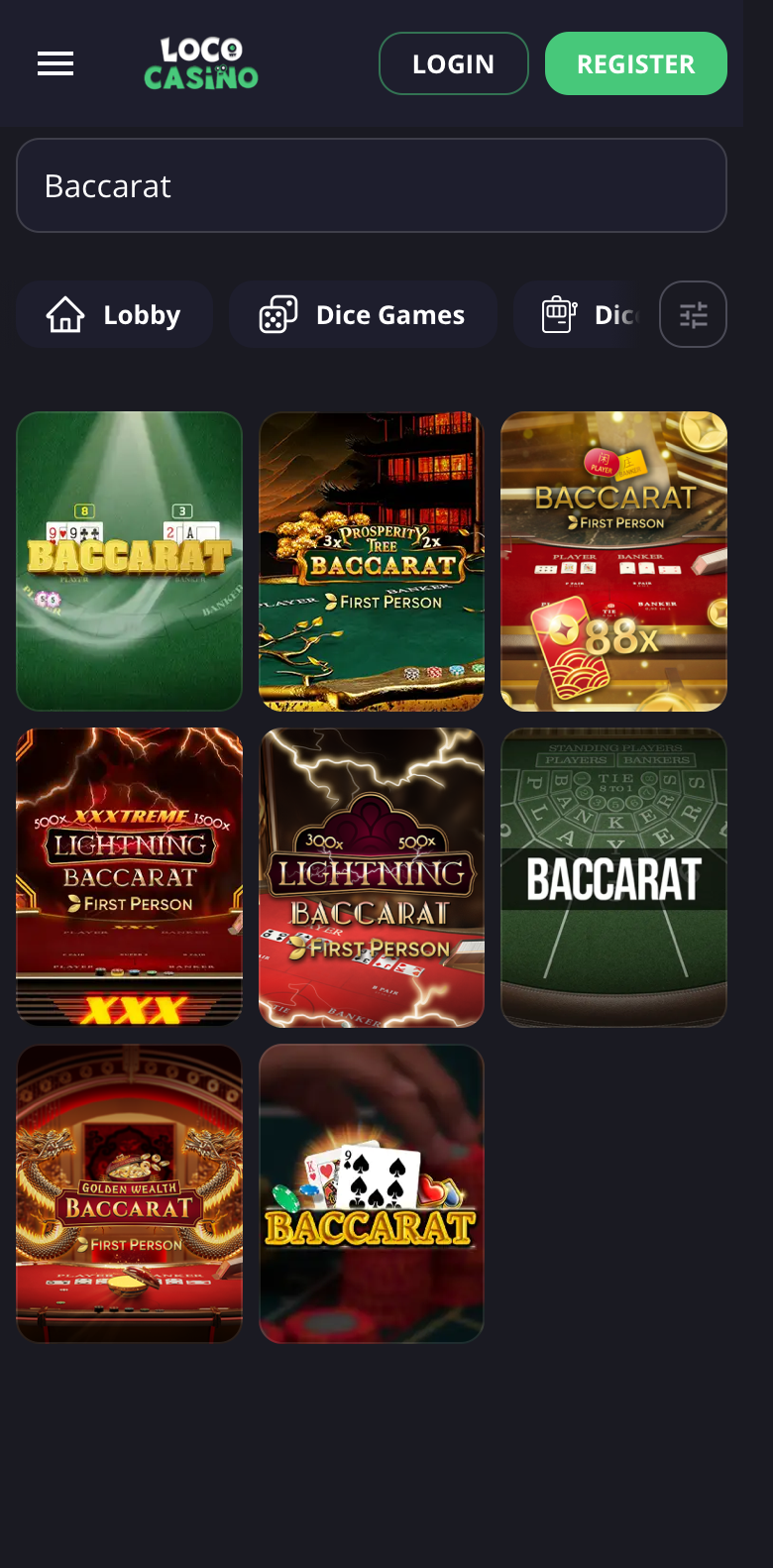
Task: Launch Golden Wealth Baccarat First Person
Action: (x=130, y=1193)
